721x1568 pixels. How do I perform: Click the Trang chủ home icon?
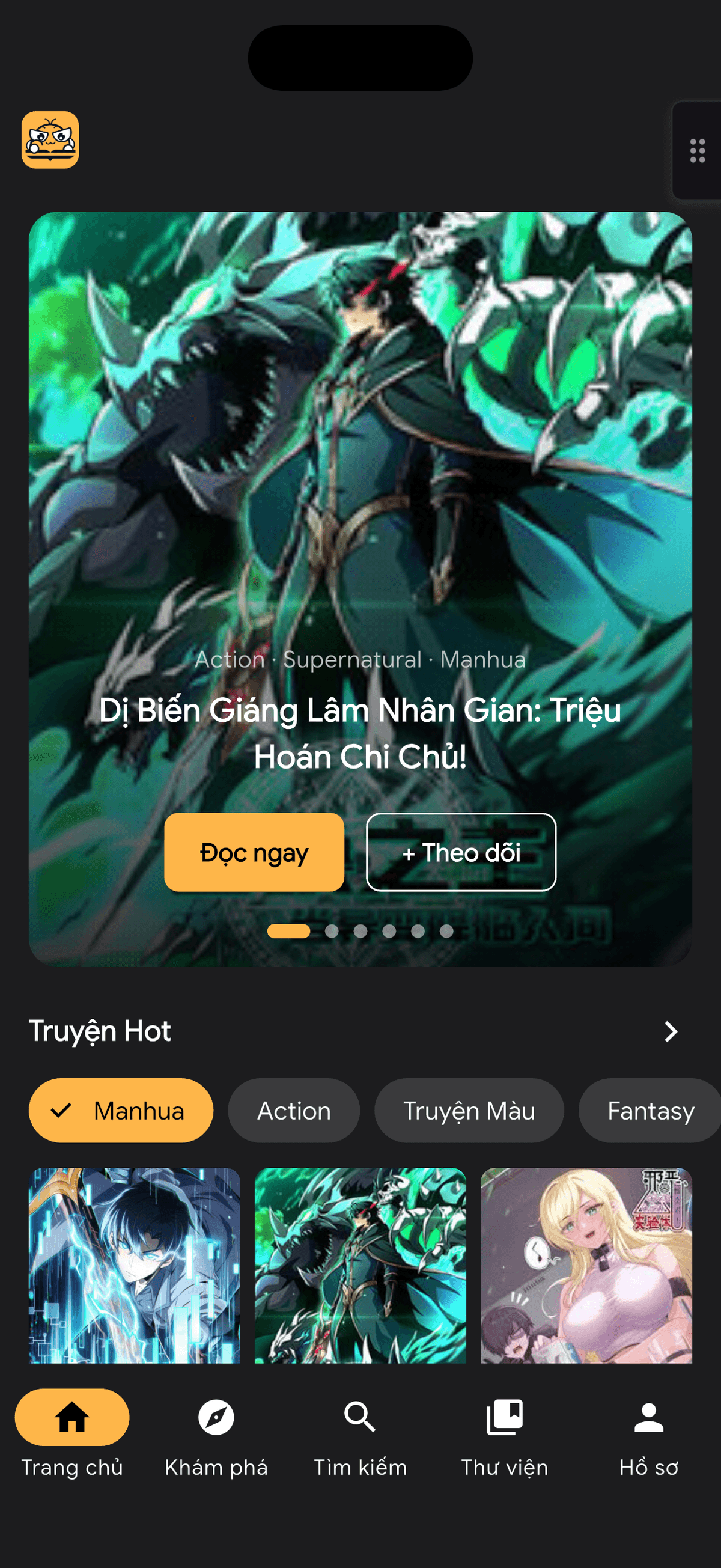[x=71, y=1418]
